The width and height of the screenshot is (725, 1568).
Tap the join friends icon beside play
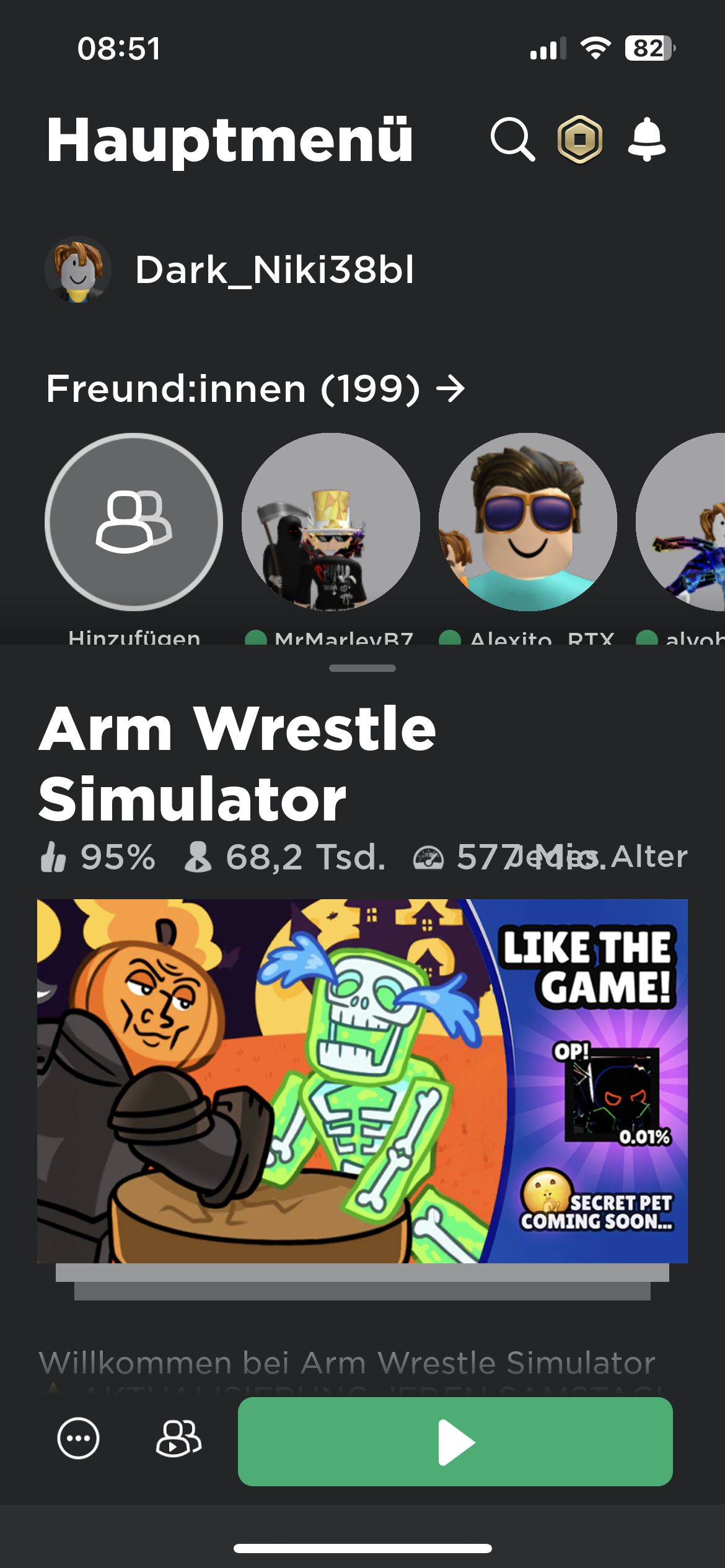point(178,1438)
